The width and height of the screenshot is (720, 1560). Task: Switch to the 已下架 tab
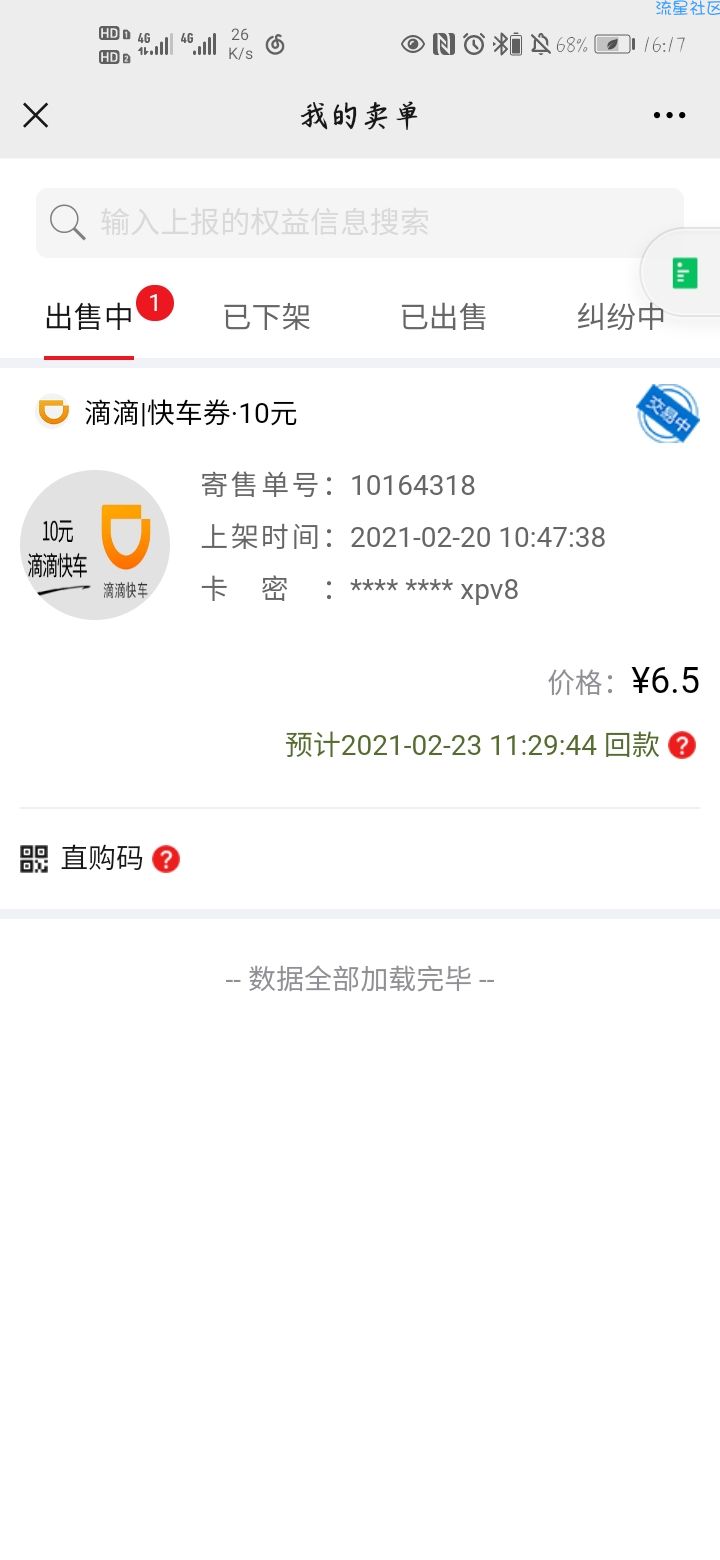pos(267,317)
